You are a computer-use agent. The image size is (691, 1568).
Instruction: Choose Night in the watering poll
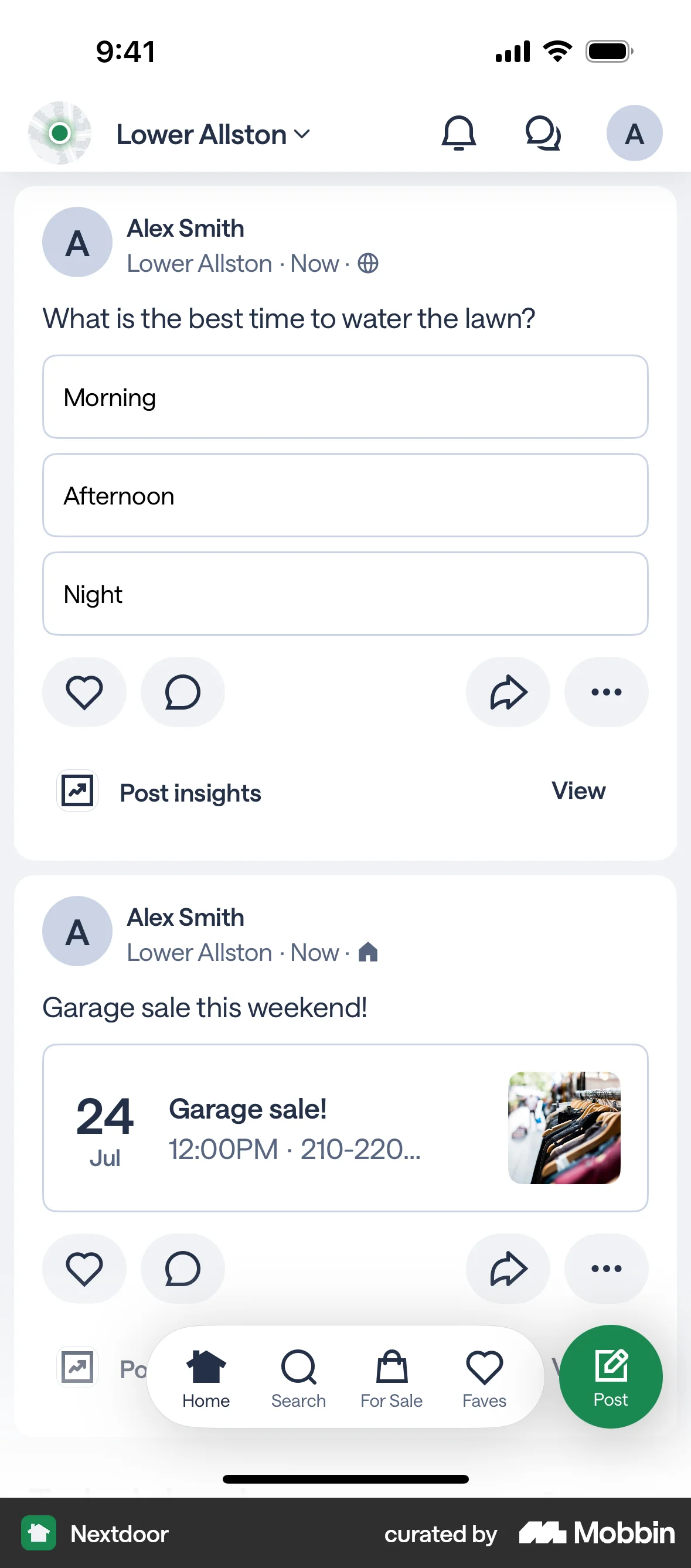(x=345, y=594)
